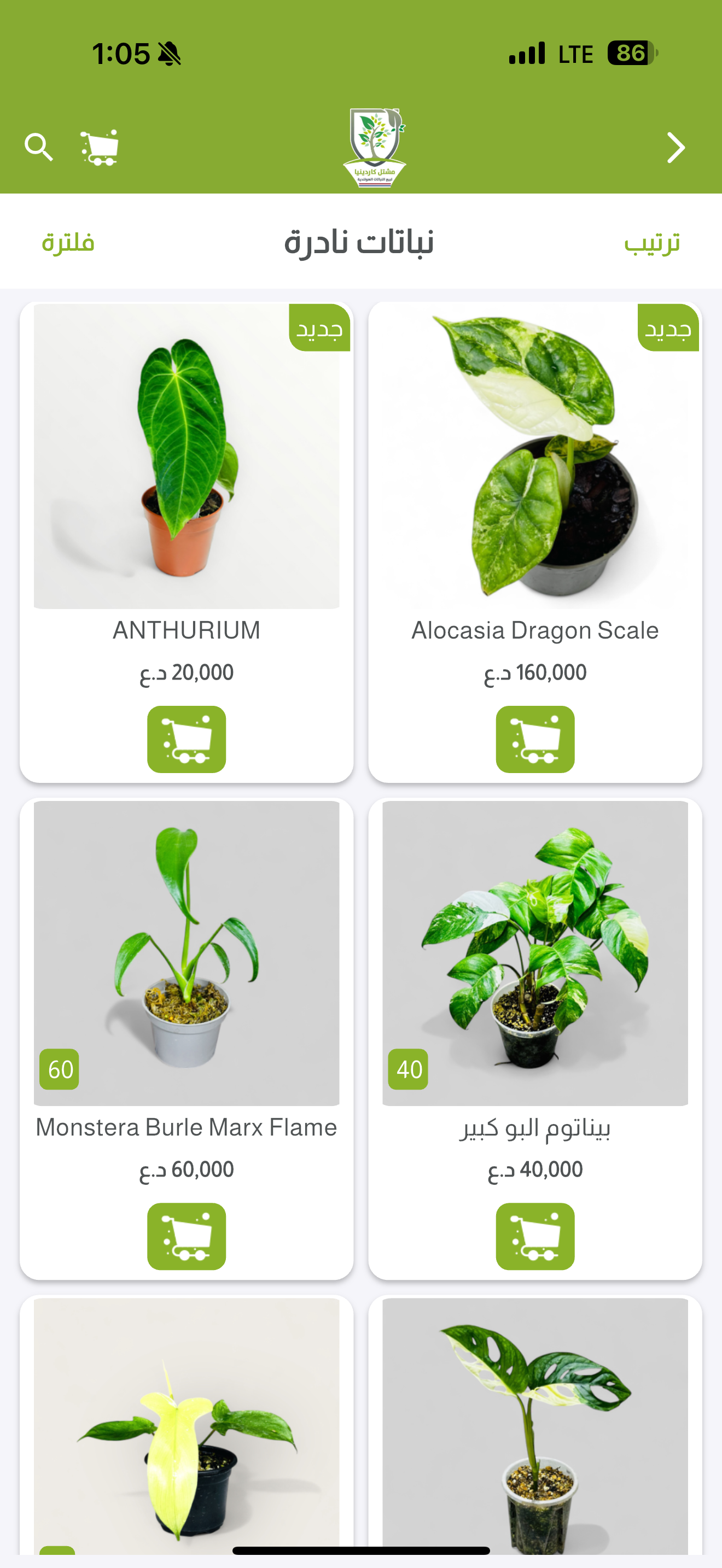Add ANTHURIUM to cart
722x1568 pixels.
[187, 739]
